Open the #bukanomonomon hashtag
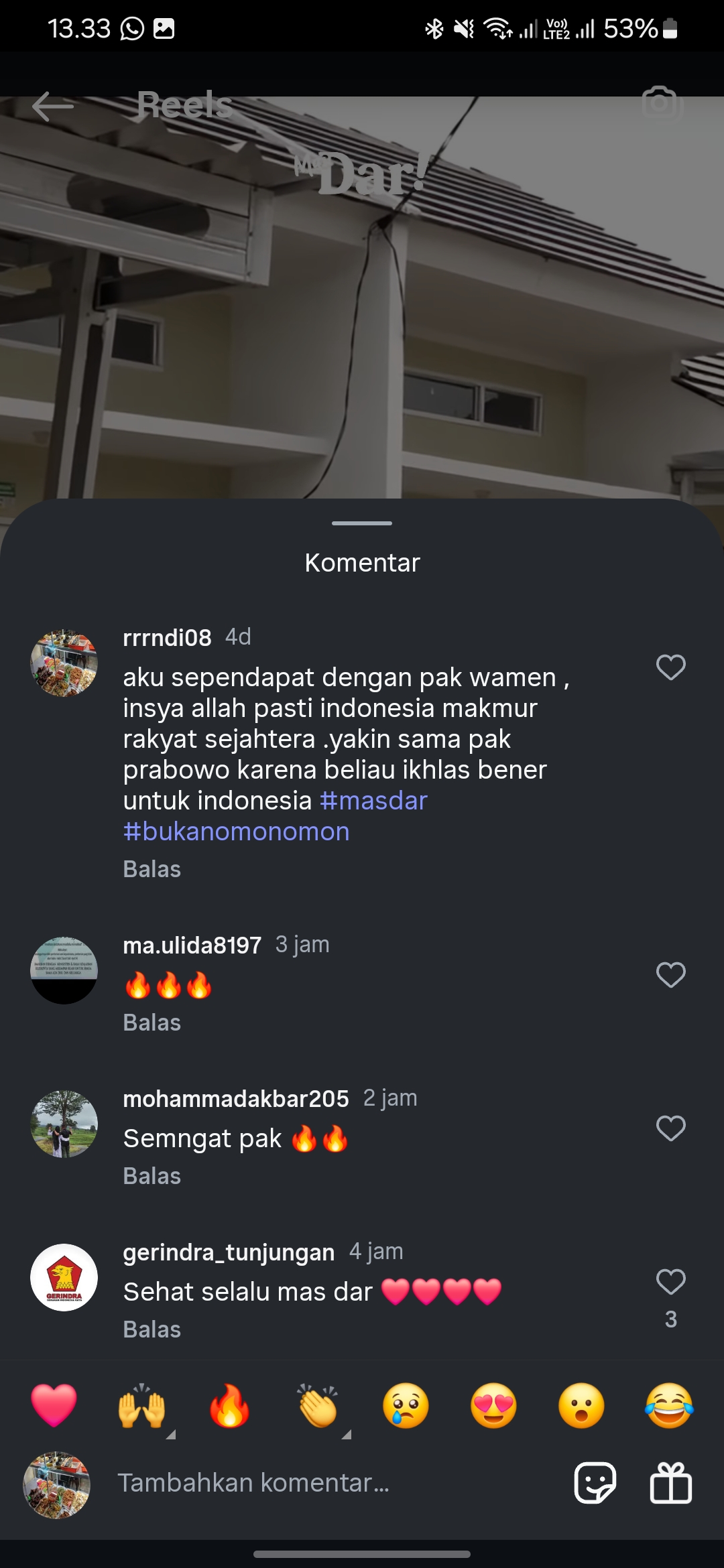Viewport: 724px width, 1568px height. 237,832
